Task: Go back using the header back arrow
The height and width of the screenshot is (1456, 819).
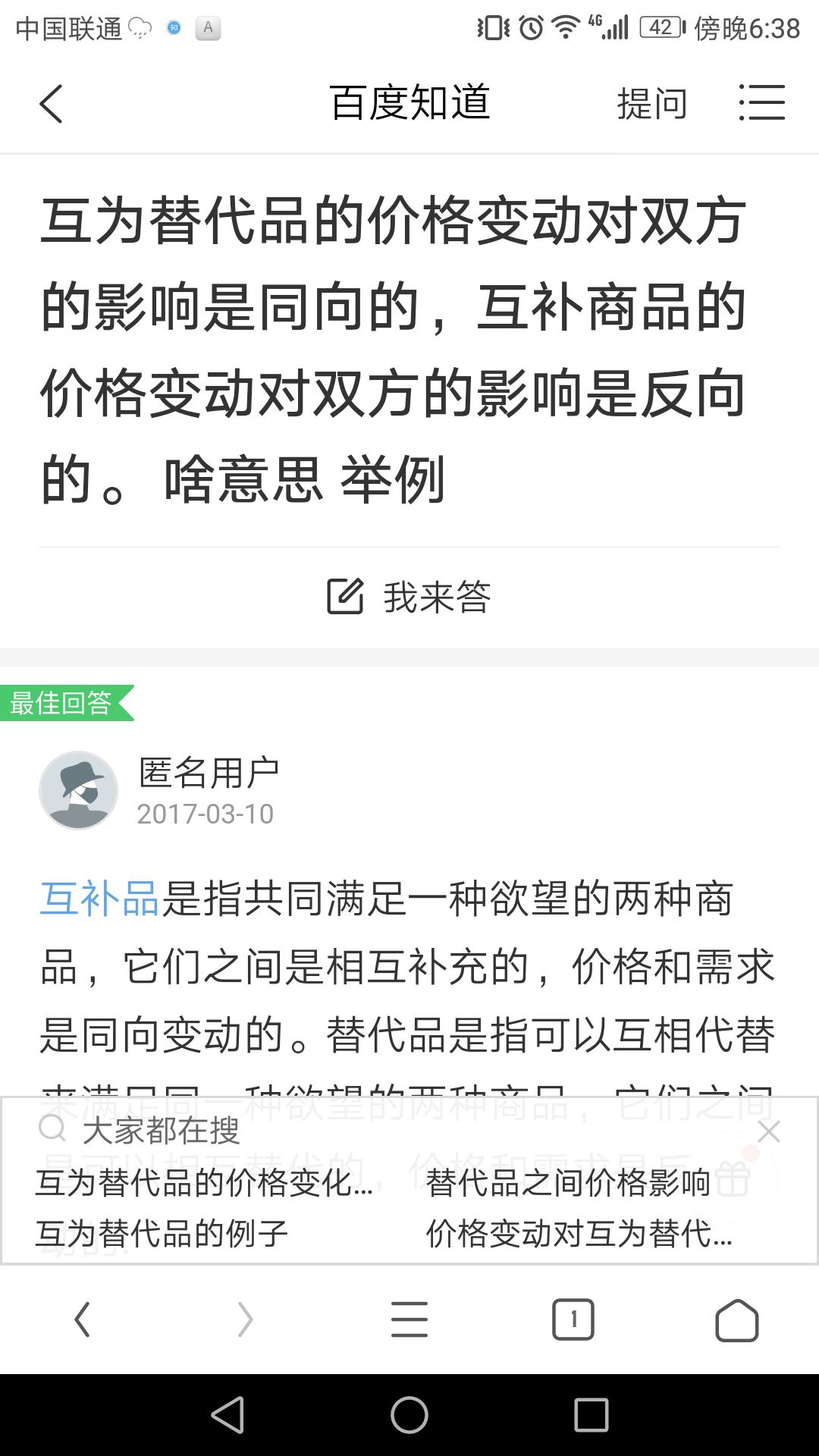Action: point(51,104)
